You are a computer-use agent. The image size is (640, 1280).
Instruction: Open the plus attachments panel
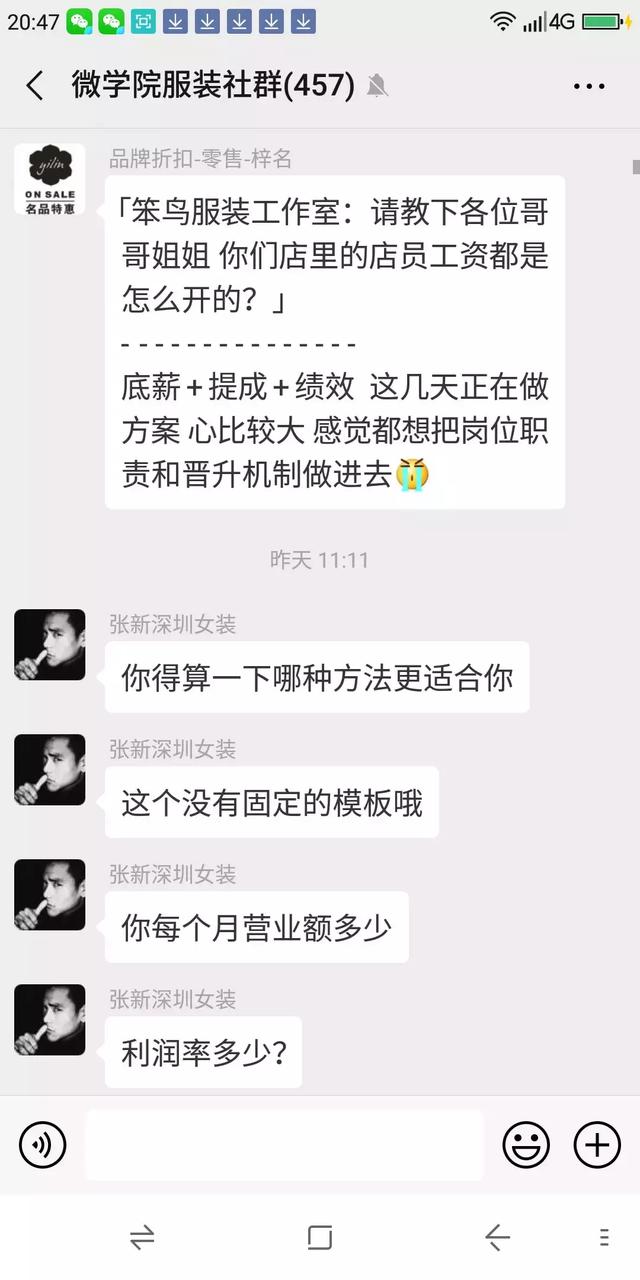click(x=597, y=1144)
